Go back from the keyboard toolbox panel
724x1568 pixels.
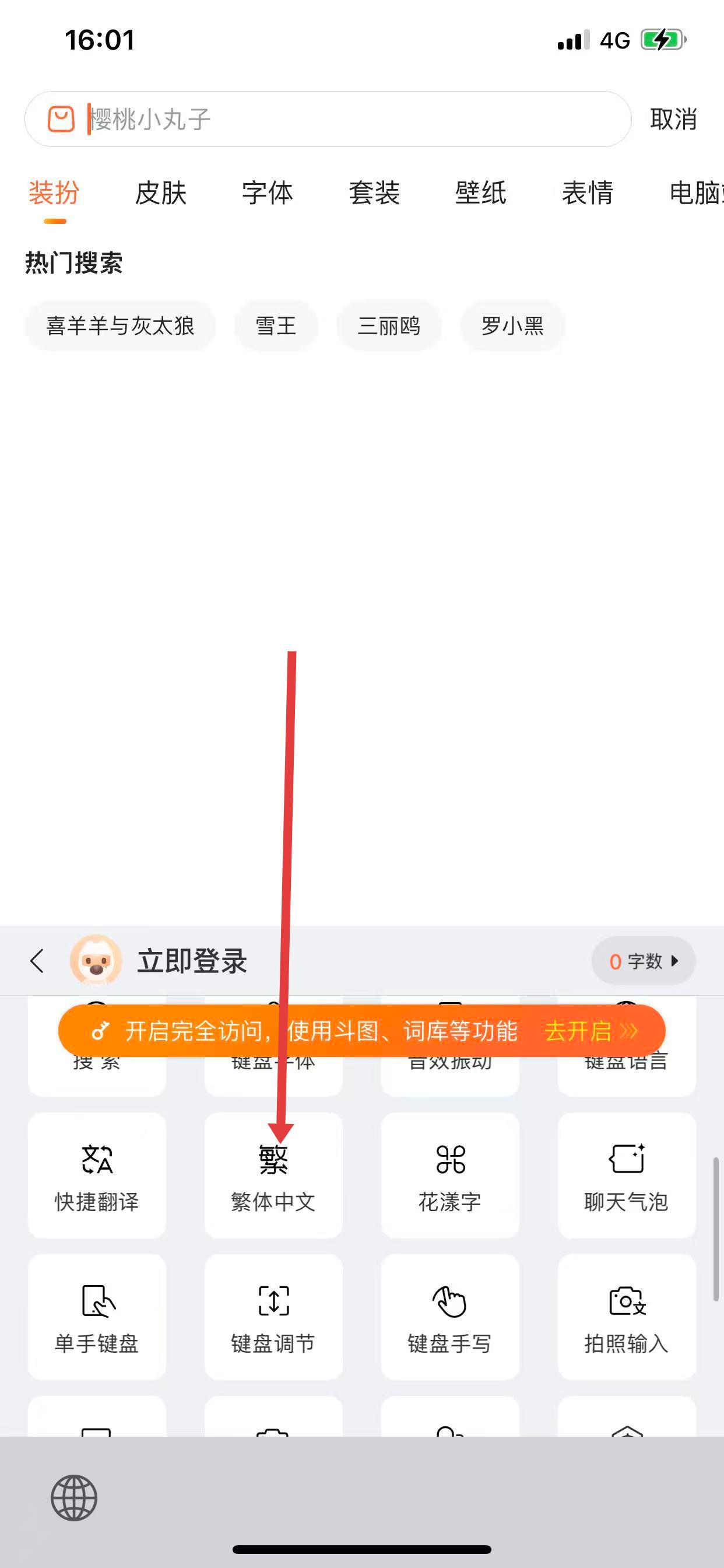[x=37, y=961]
